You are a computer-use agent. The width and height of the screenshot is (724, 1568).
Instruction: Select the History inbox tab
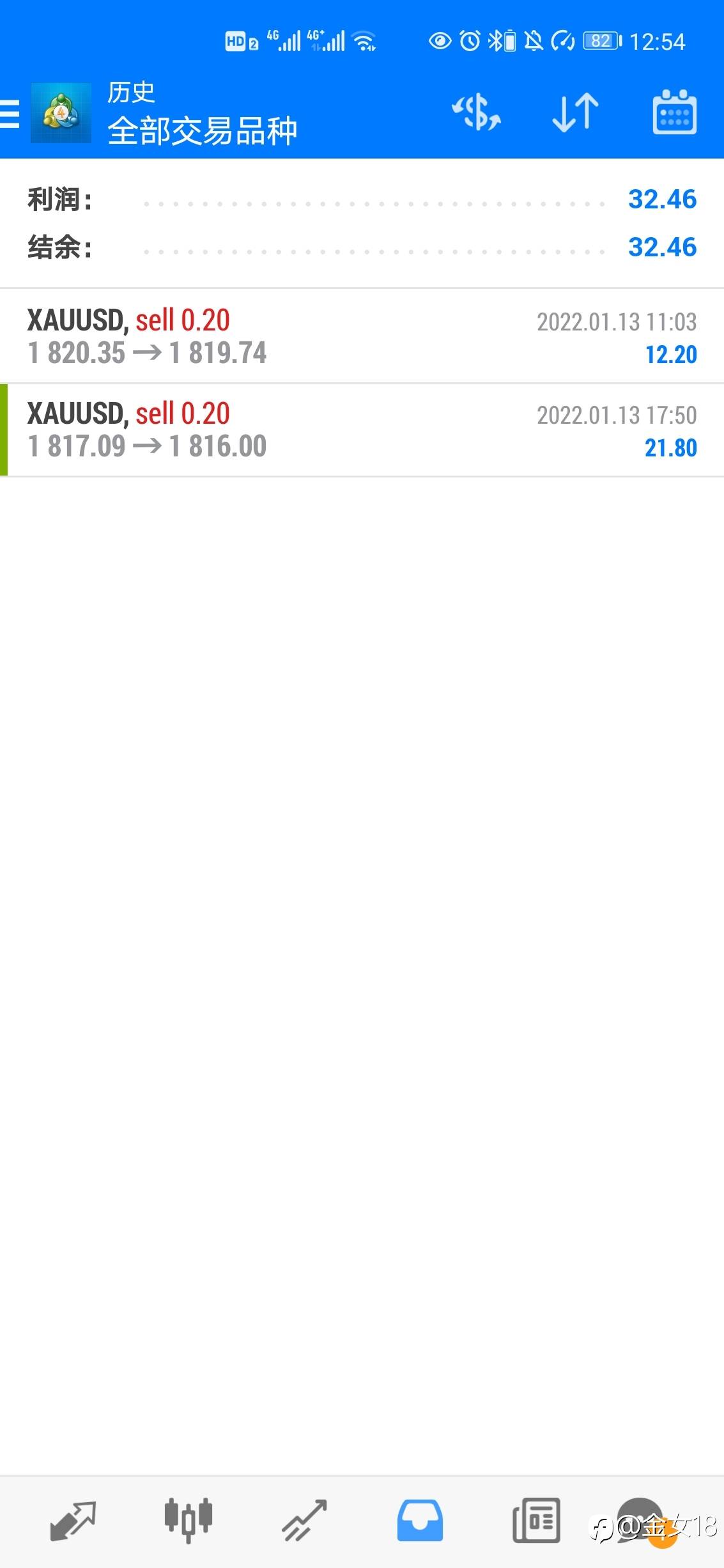pos(420,1521)
